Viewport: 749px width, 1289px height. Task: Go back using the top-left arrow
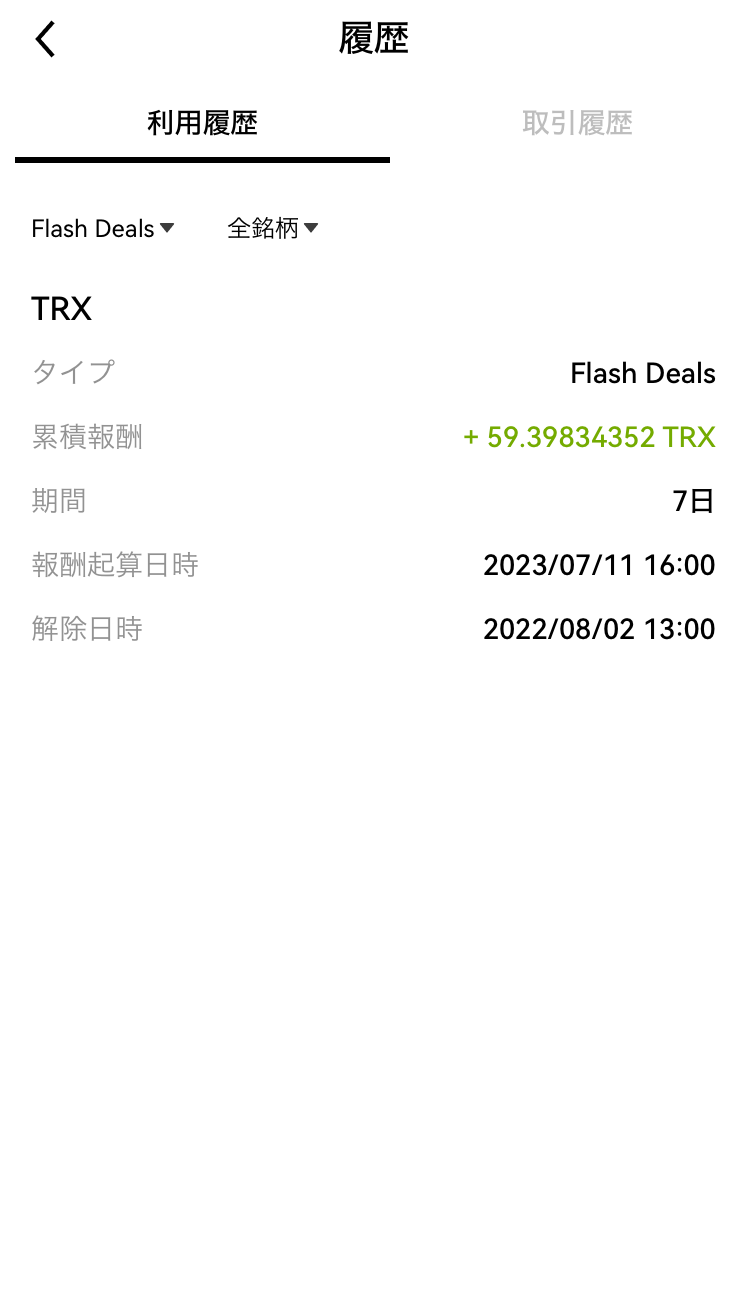pos(45,40)
